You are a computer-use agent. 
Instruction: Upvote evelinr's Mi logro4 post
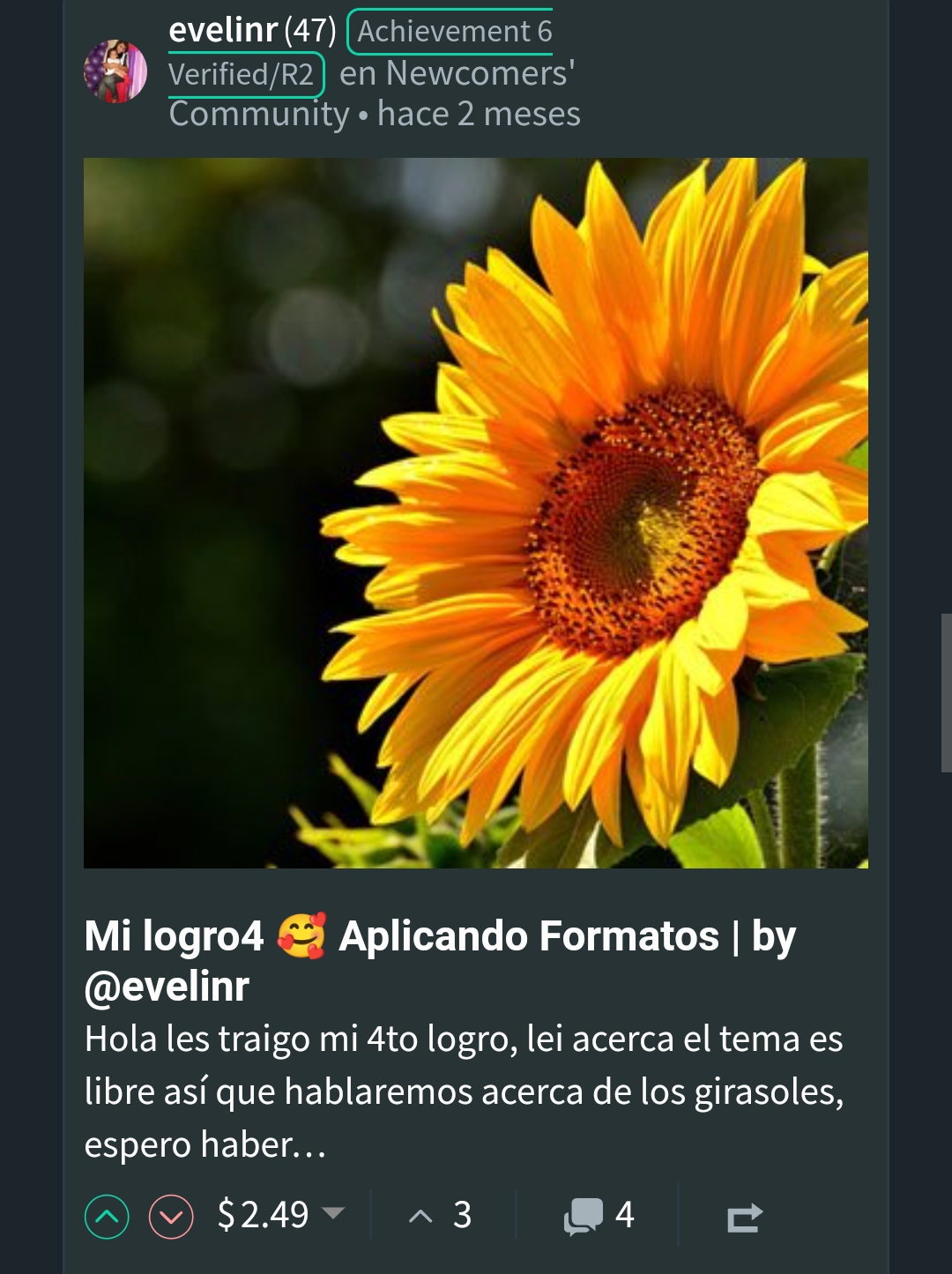point(107,1217)
